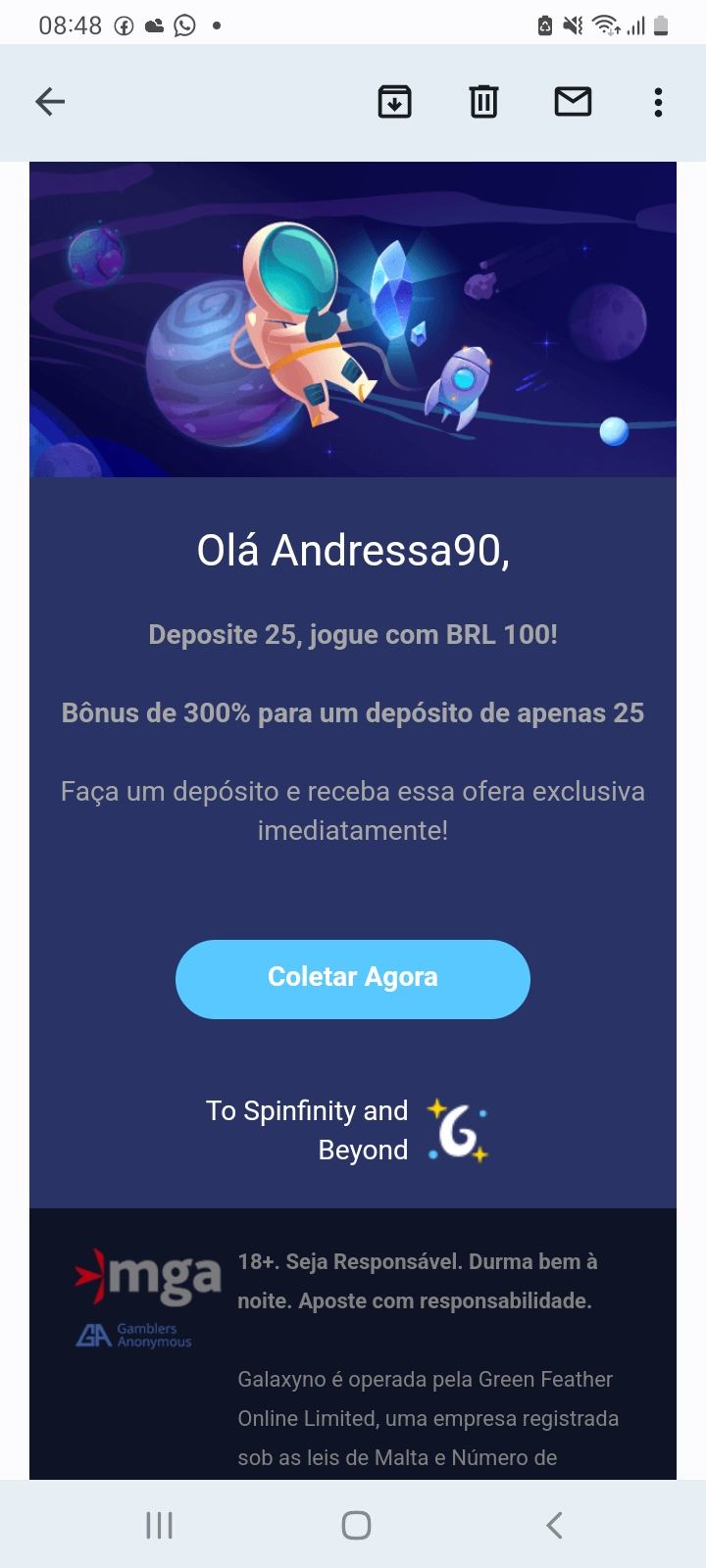Tap the Coletar Agora button
The image size is (706, 1568).
(353, 978)
